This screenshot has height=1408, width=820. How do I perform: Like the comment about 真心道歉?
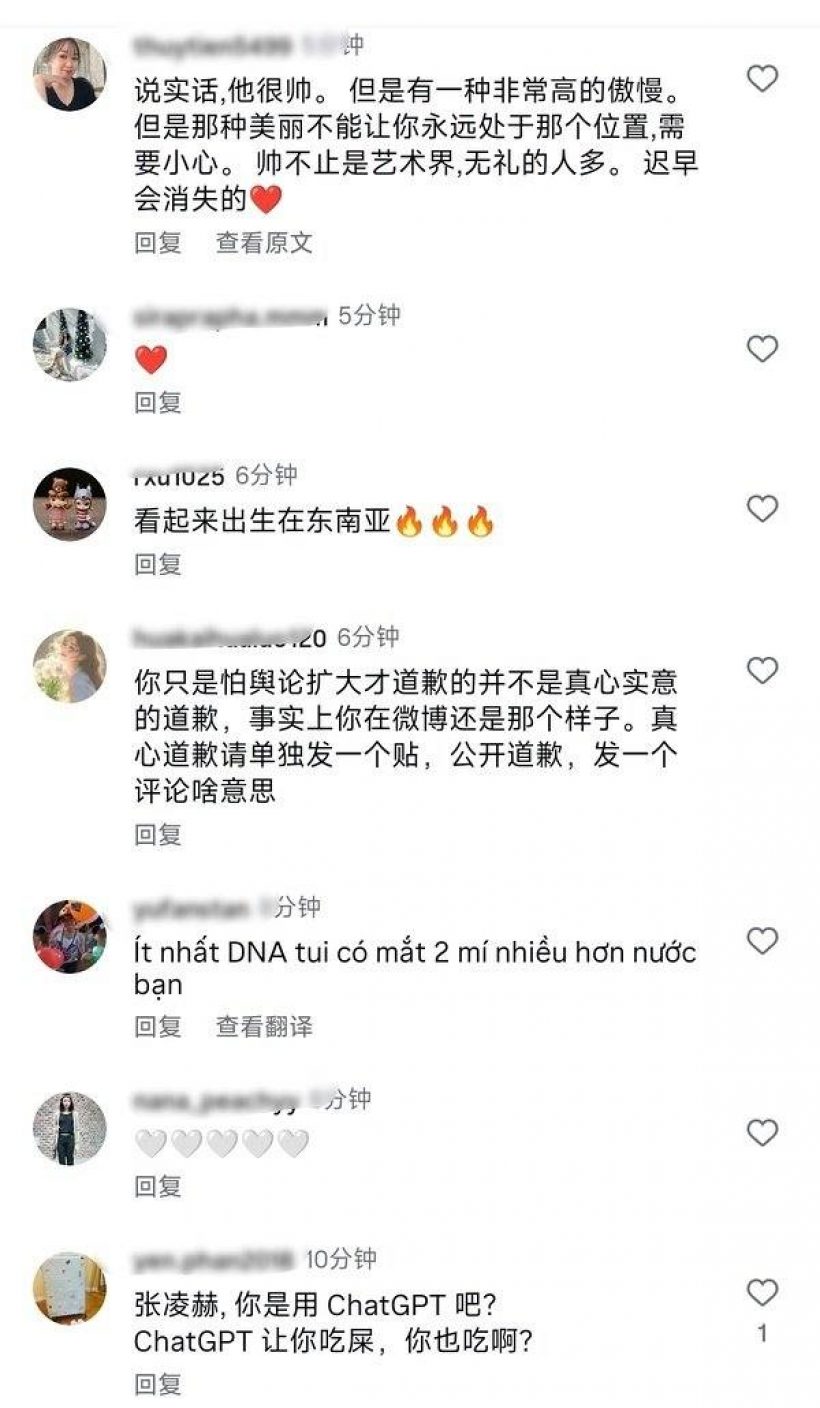(x=762, y=671)
